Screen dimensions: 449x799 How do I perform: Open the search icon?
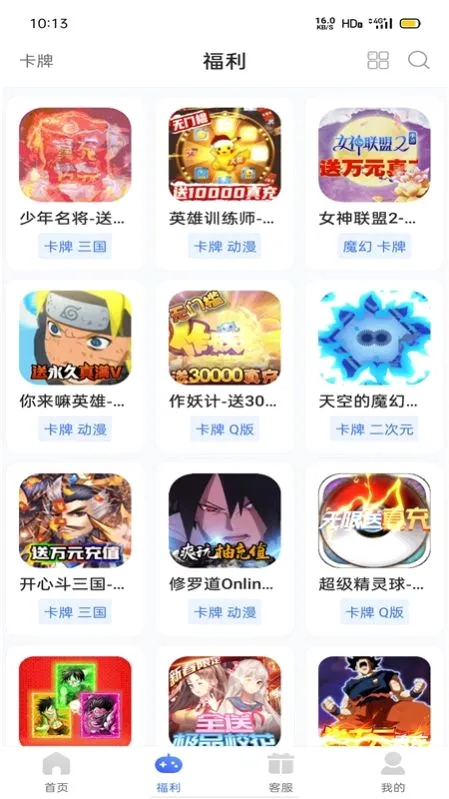418,61
